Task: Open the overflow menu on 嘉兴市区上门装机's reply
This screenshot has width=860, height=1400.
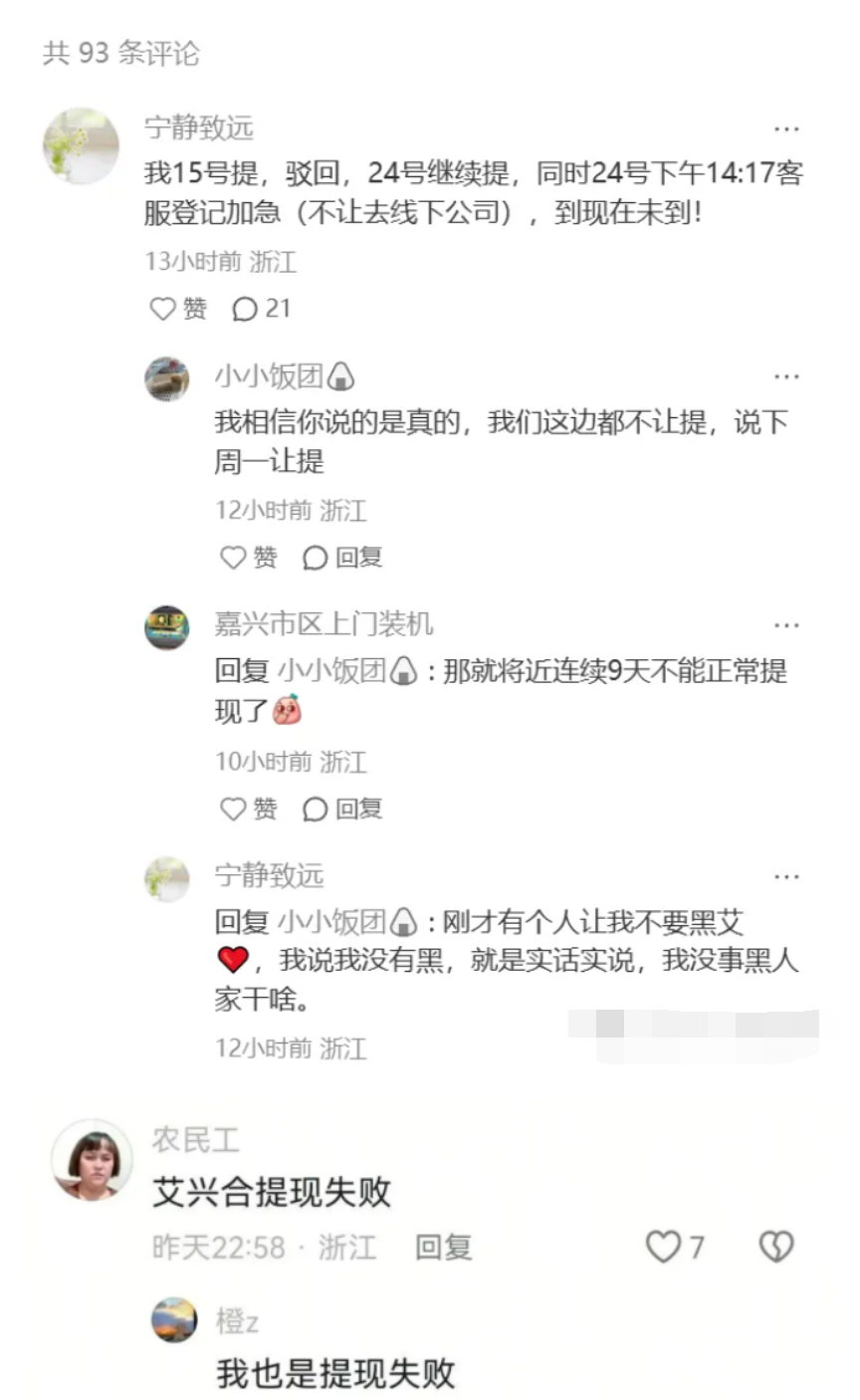Action: click(786, 625)
